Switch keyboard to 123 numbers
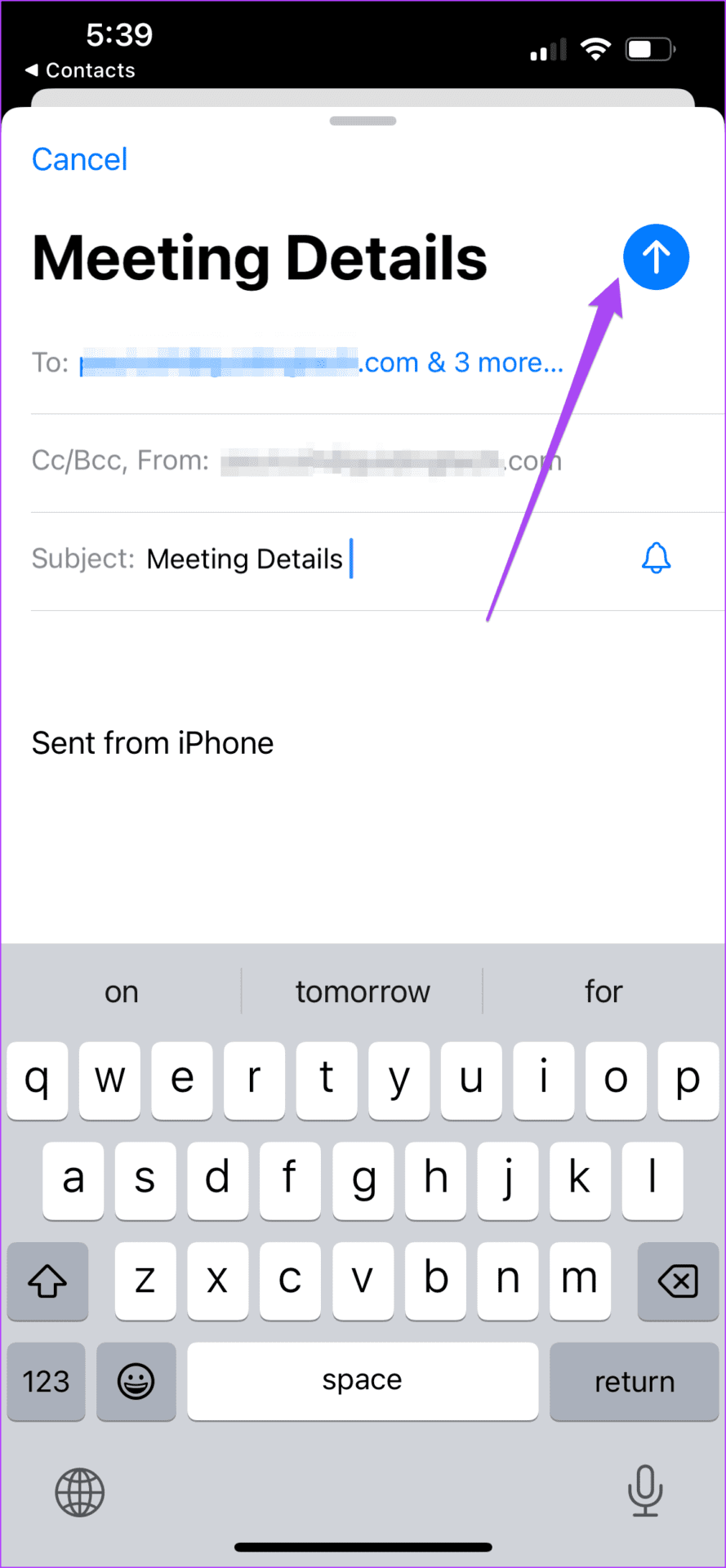 pos(47,1381)
